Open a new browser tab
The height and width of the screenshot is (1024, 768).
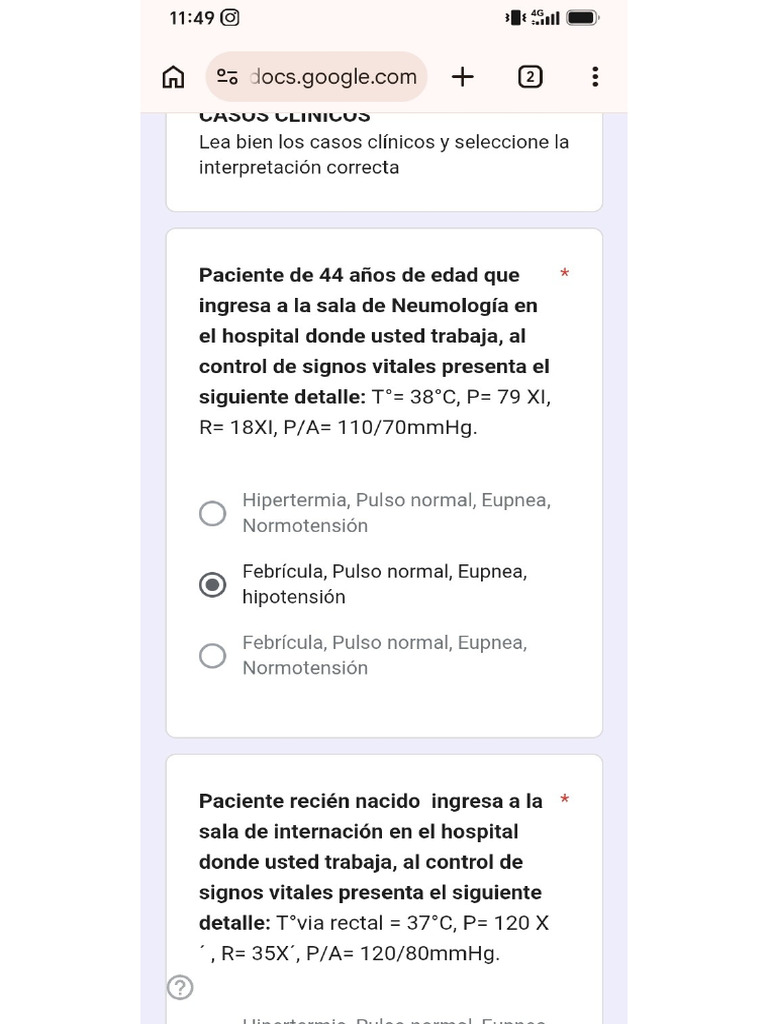462,76
